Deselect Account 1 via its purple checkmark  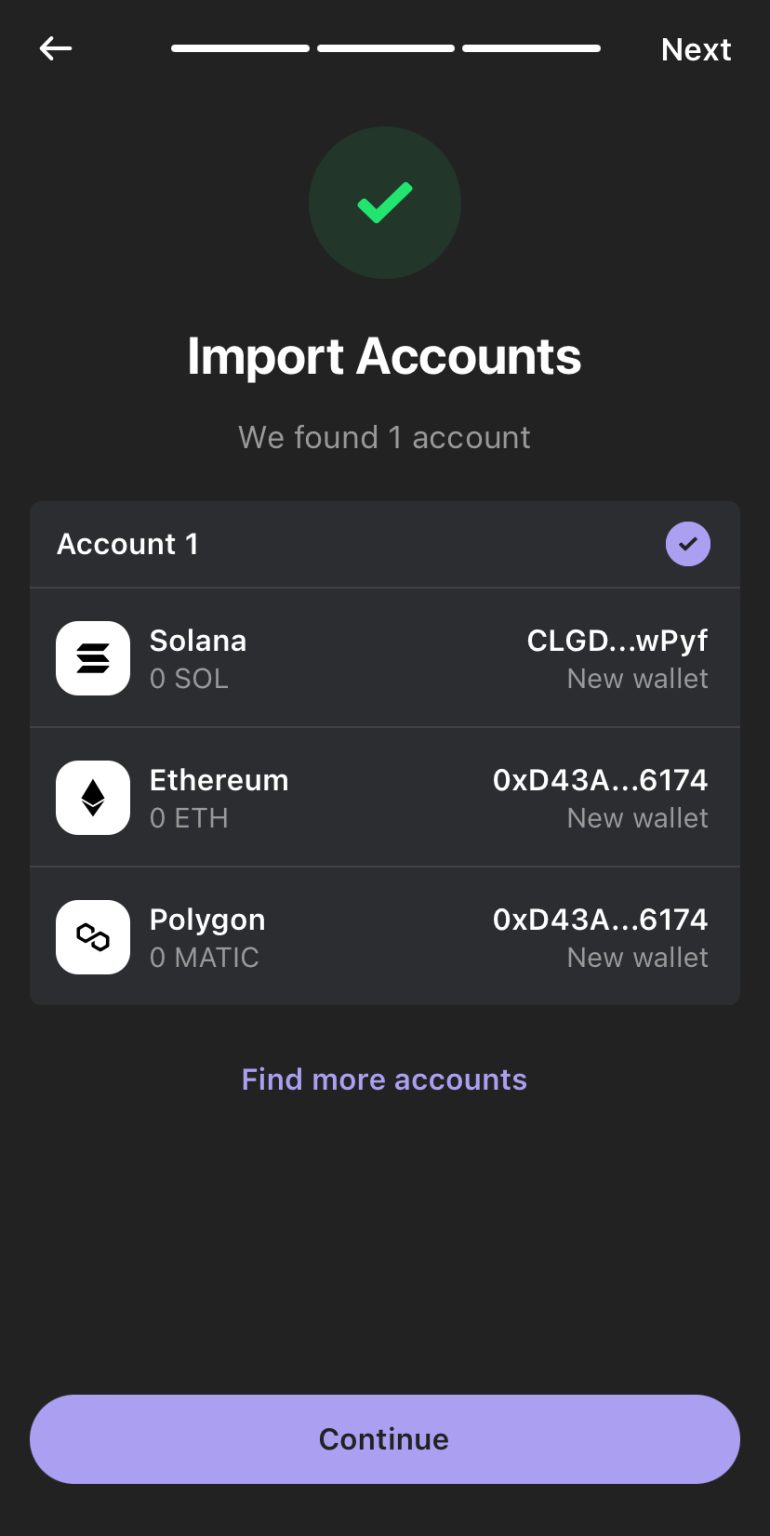click(687, 543)
